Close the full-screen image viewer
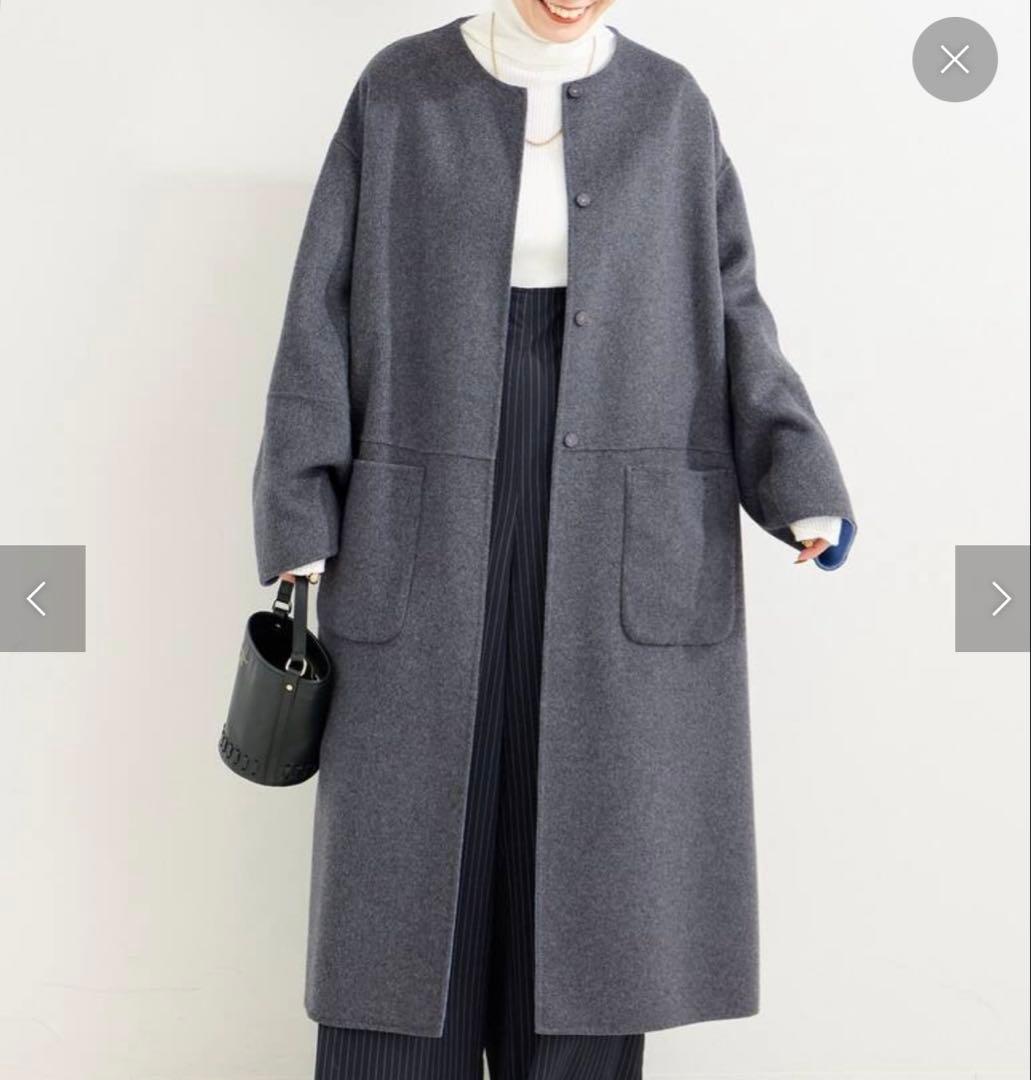 pos(954,60)
